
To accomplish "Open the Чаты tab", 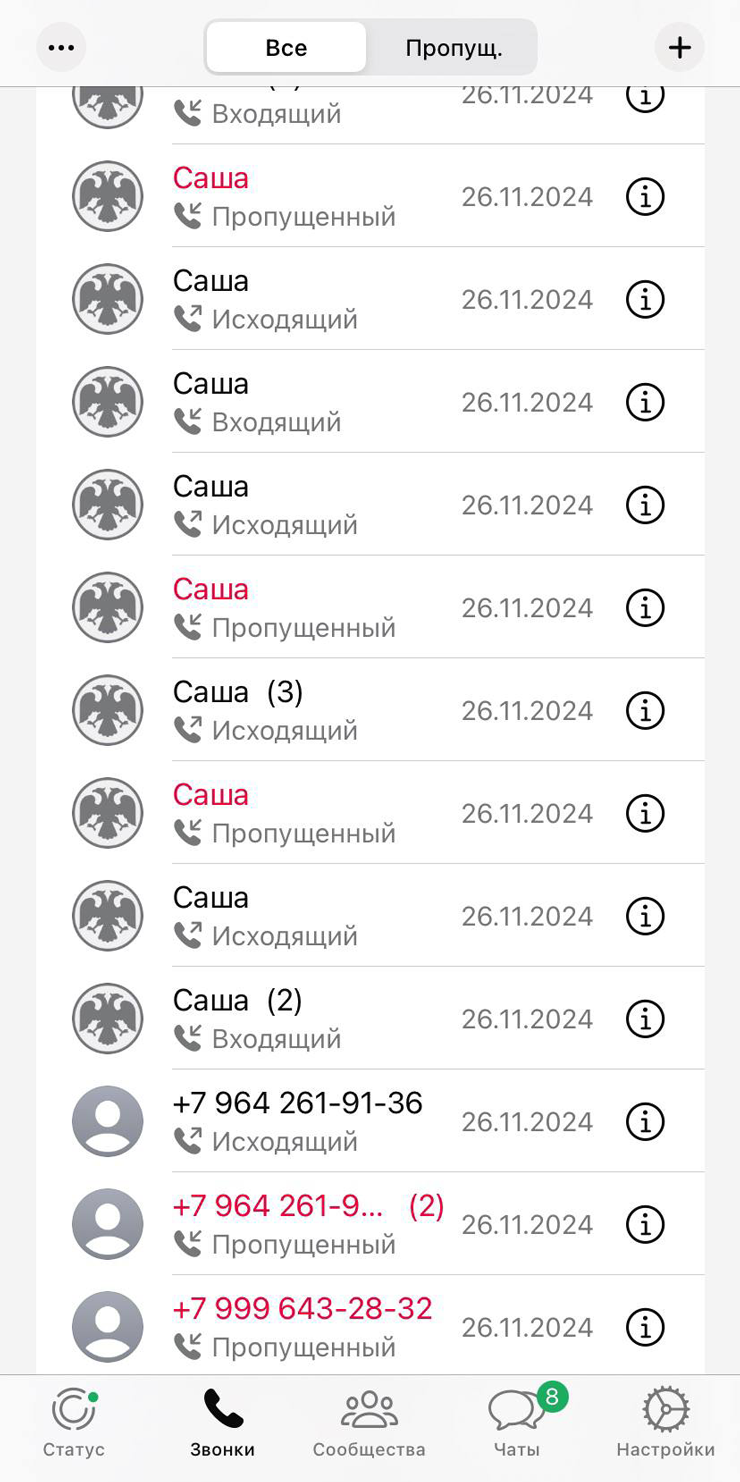I will 517,1424.
